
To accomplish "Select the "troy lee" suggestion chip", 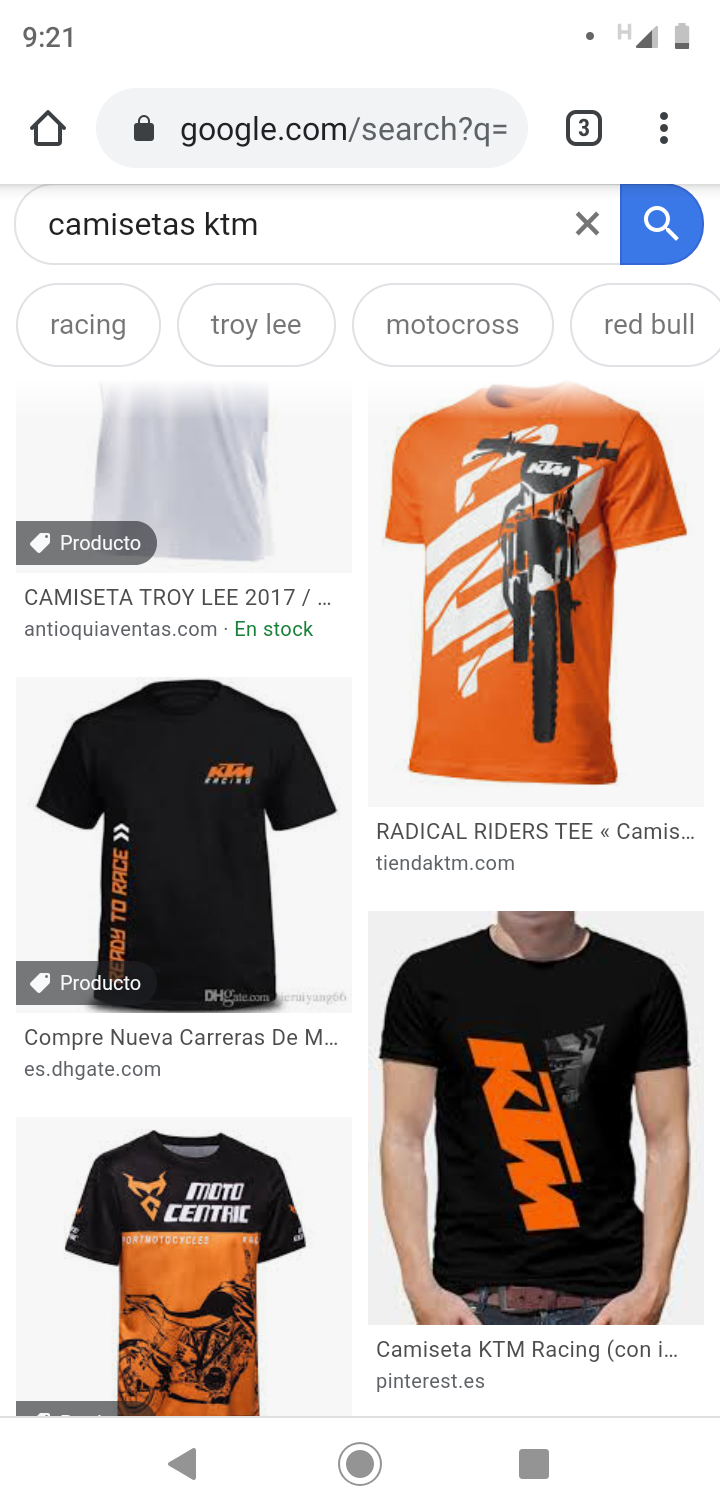I will point(256,325).
